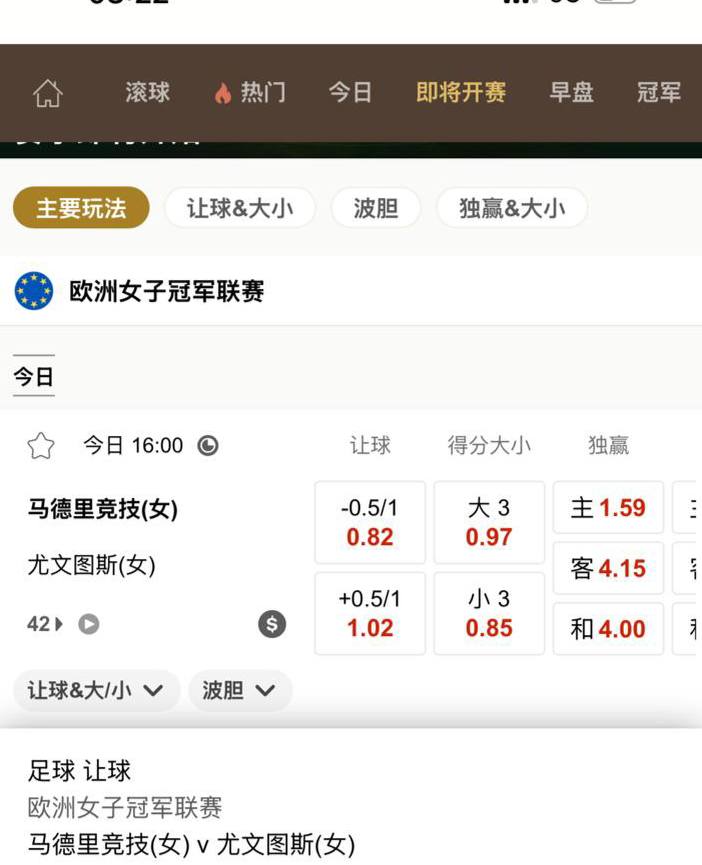702x865 pixels.
Task: Go to the home icon
Action: (47, 94)
